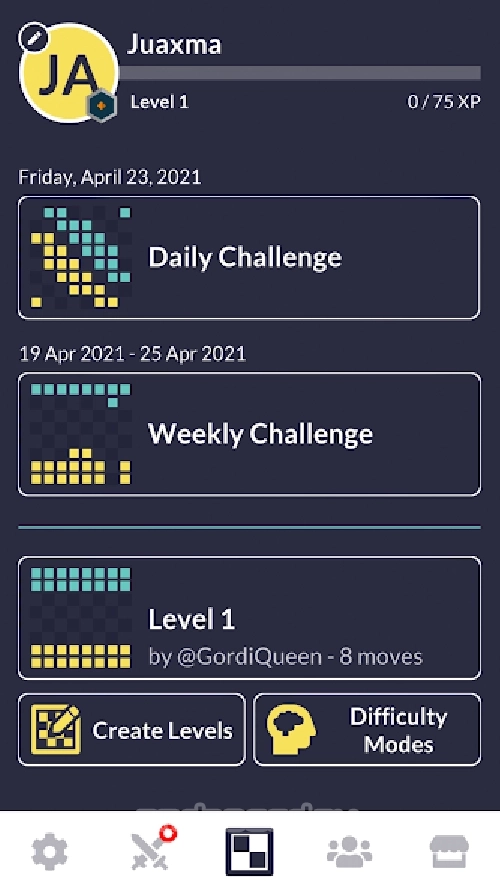The image size is (500, 893).
Task: Open settings gear tab
Action: 50,852
